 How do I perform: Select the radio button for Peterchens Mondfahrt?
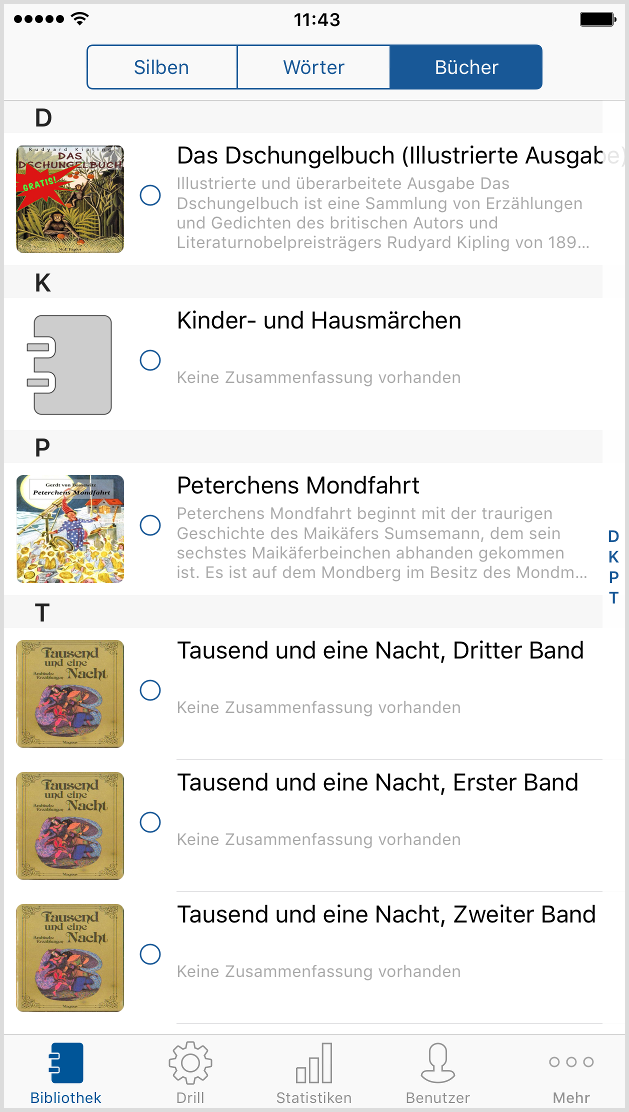point(150,525)
